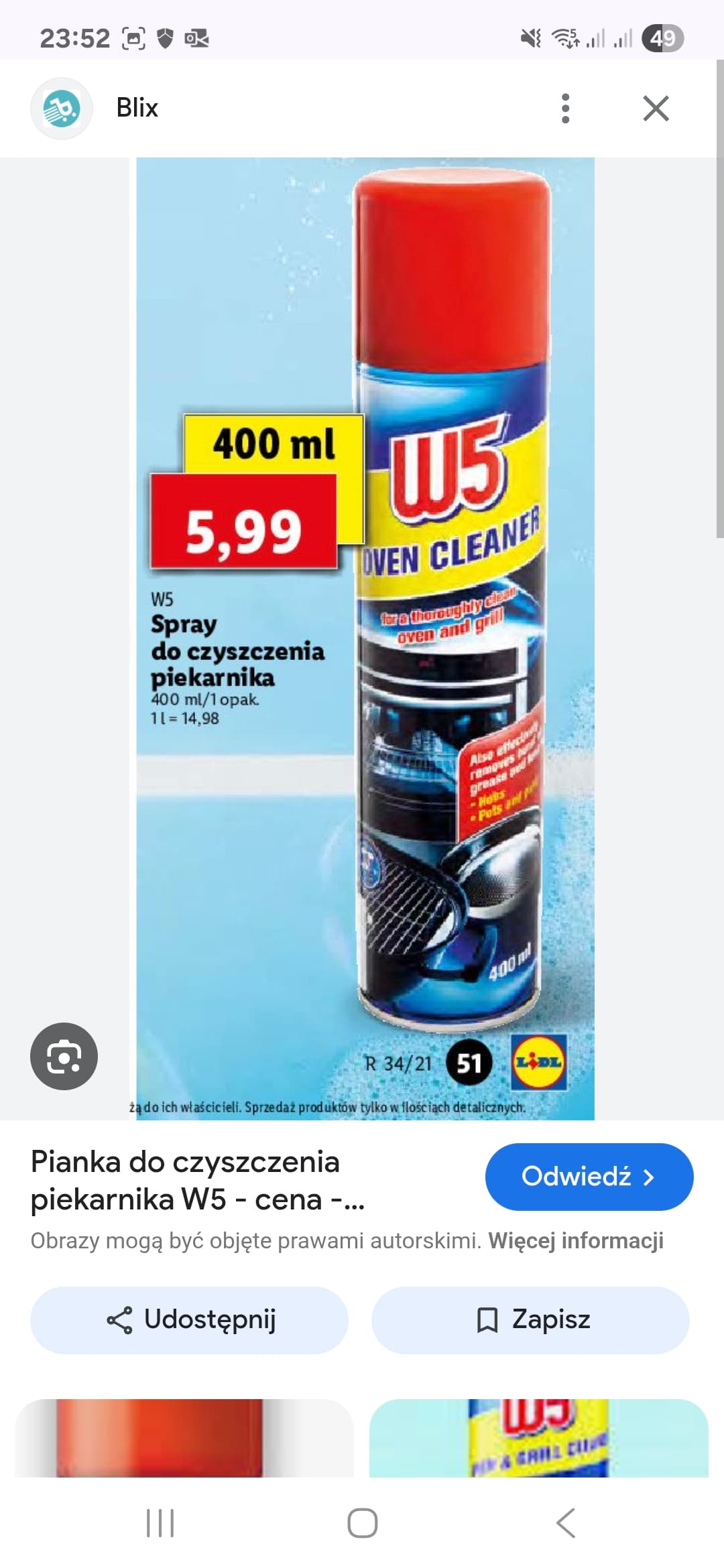Tap the Odwiedź button
The image size is (724, 1568).
coord(589,1177)
